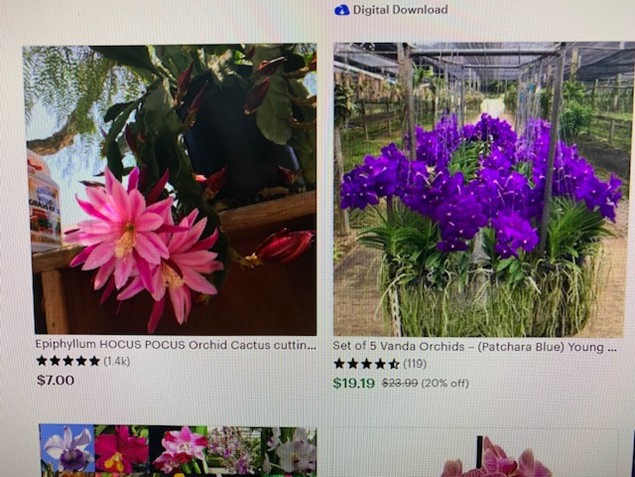Open the Epiphyllum HOCUS POCUS Orchid Cactus listing photo

170,188
